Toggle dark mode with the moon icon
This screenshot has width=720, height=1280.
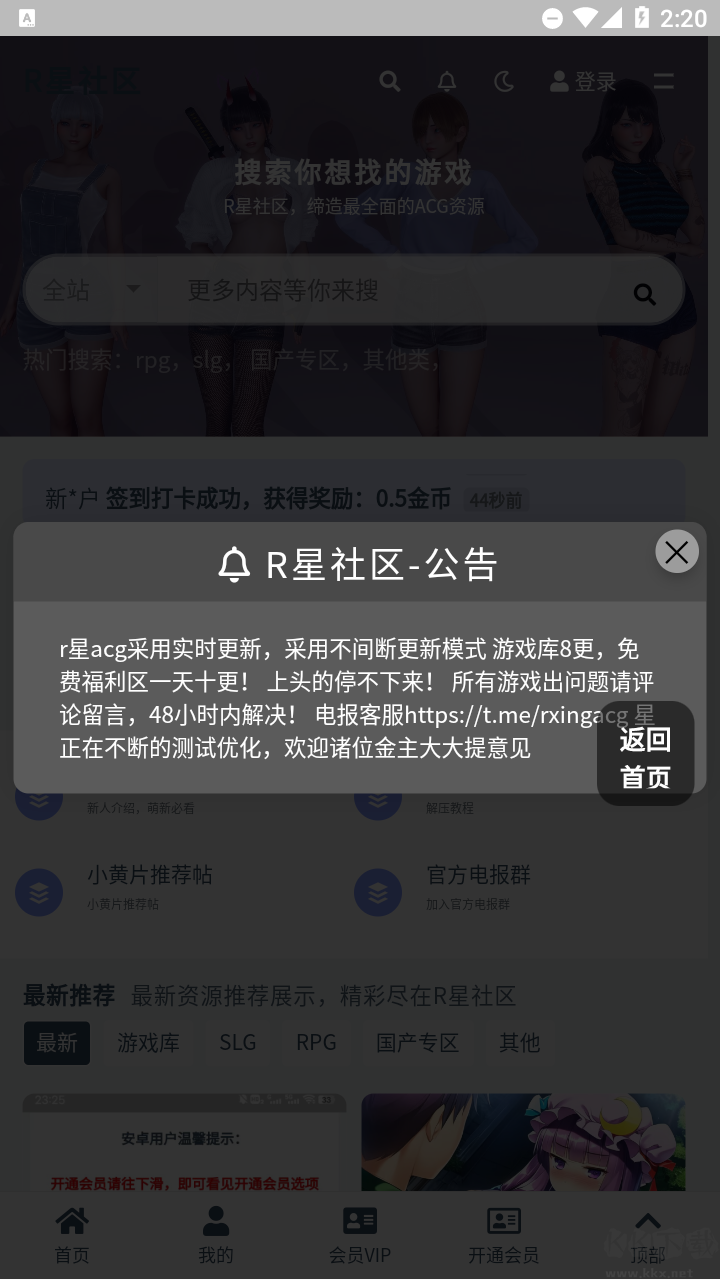[504, 81]
